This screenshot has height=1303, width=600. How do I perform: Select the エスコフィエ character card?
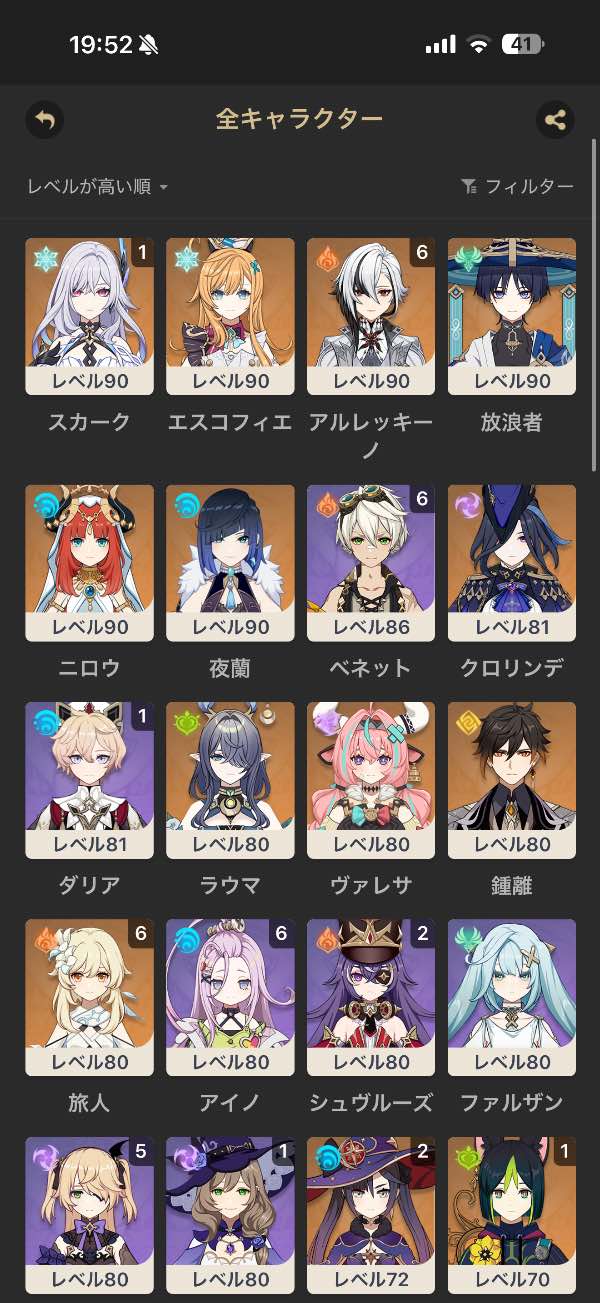point(230,316)
